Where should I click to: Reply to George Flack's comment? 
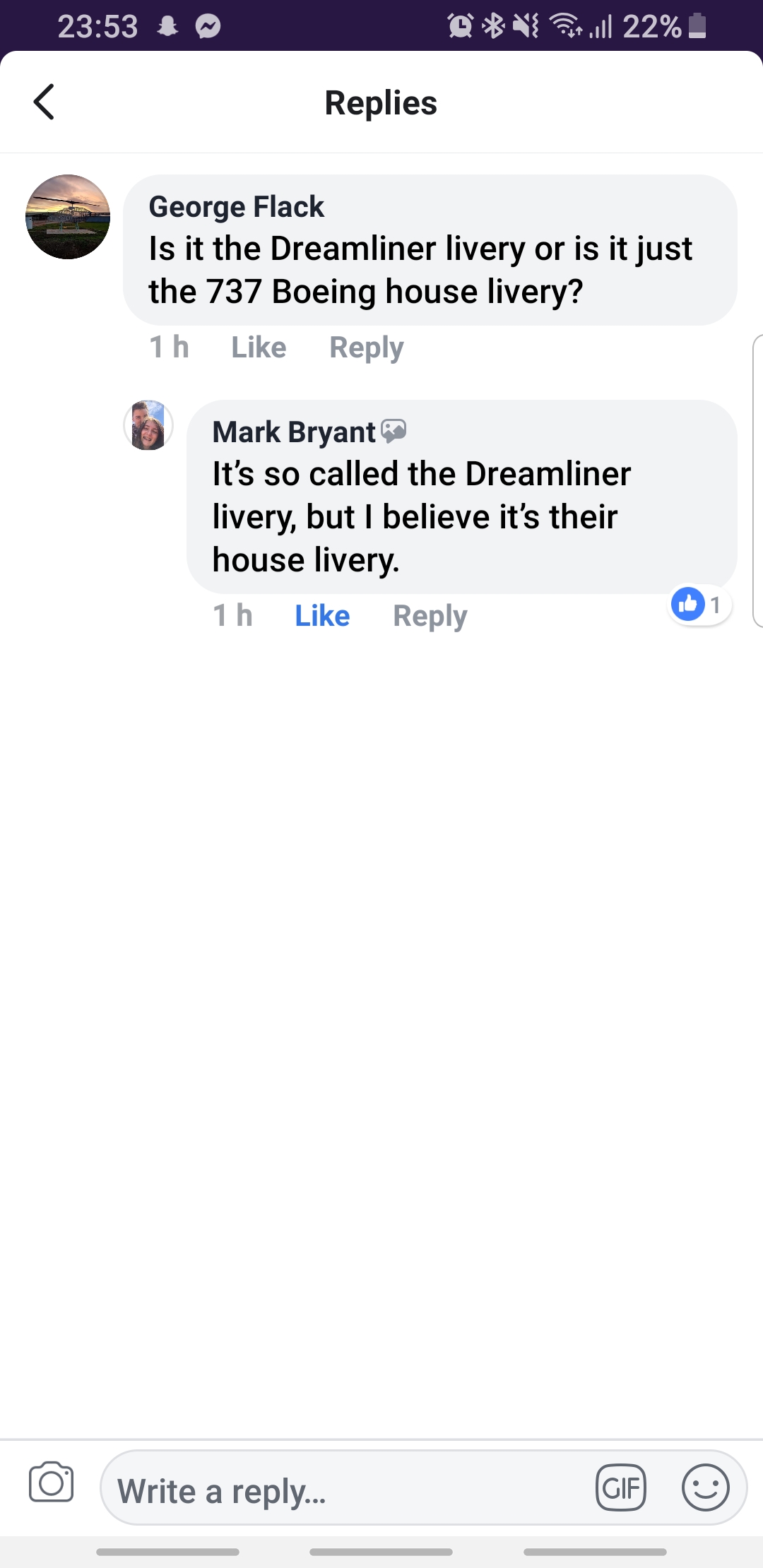pos(366,348)
